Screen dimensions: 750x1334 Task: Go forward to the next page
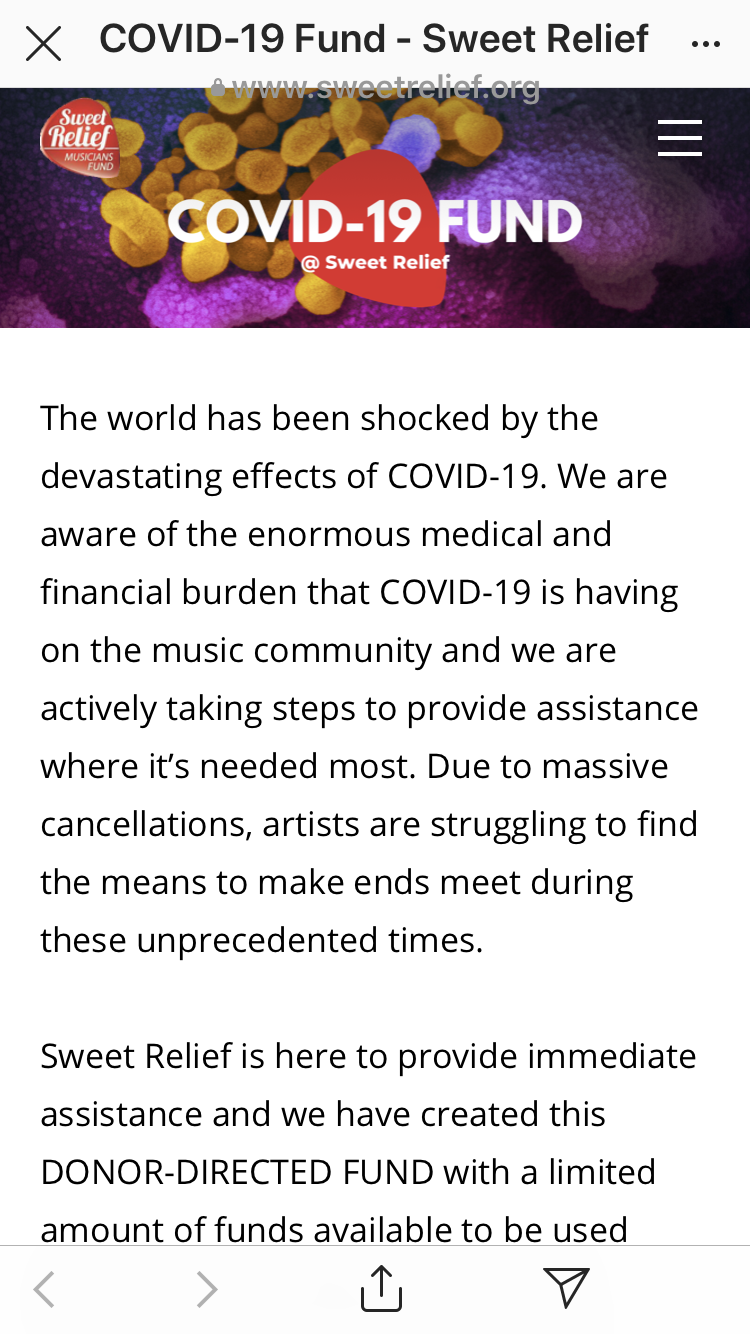tap(206, 1289)
